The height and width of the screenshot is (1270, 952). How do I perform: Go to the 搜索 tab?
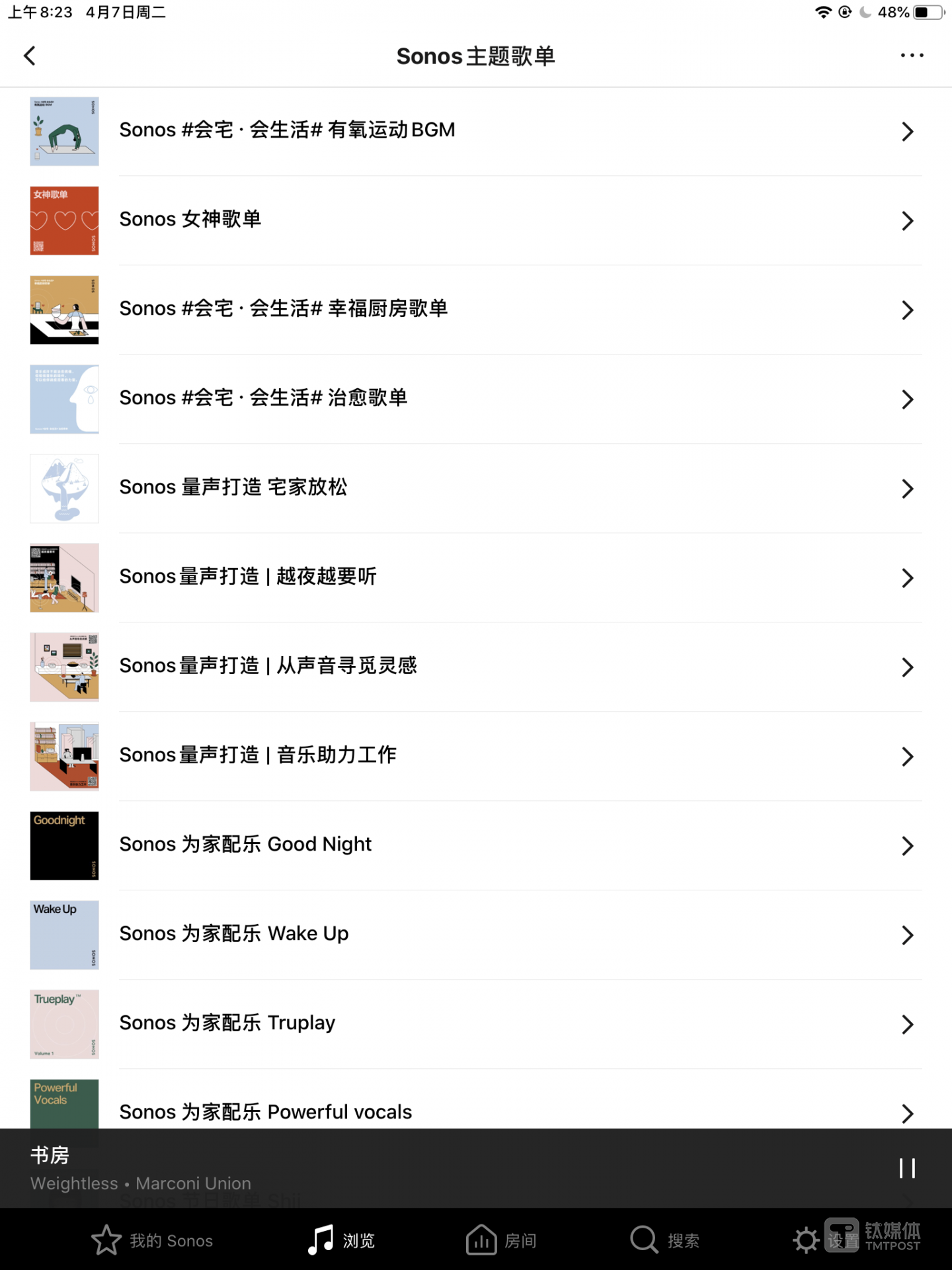[664, 1240]
